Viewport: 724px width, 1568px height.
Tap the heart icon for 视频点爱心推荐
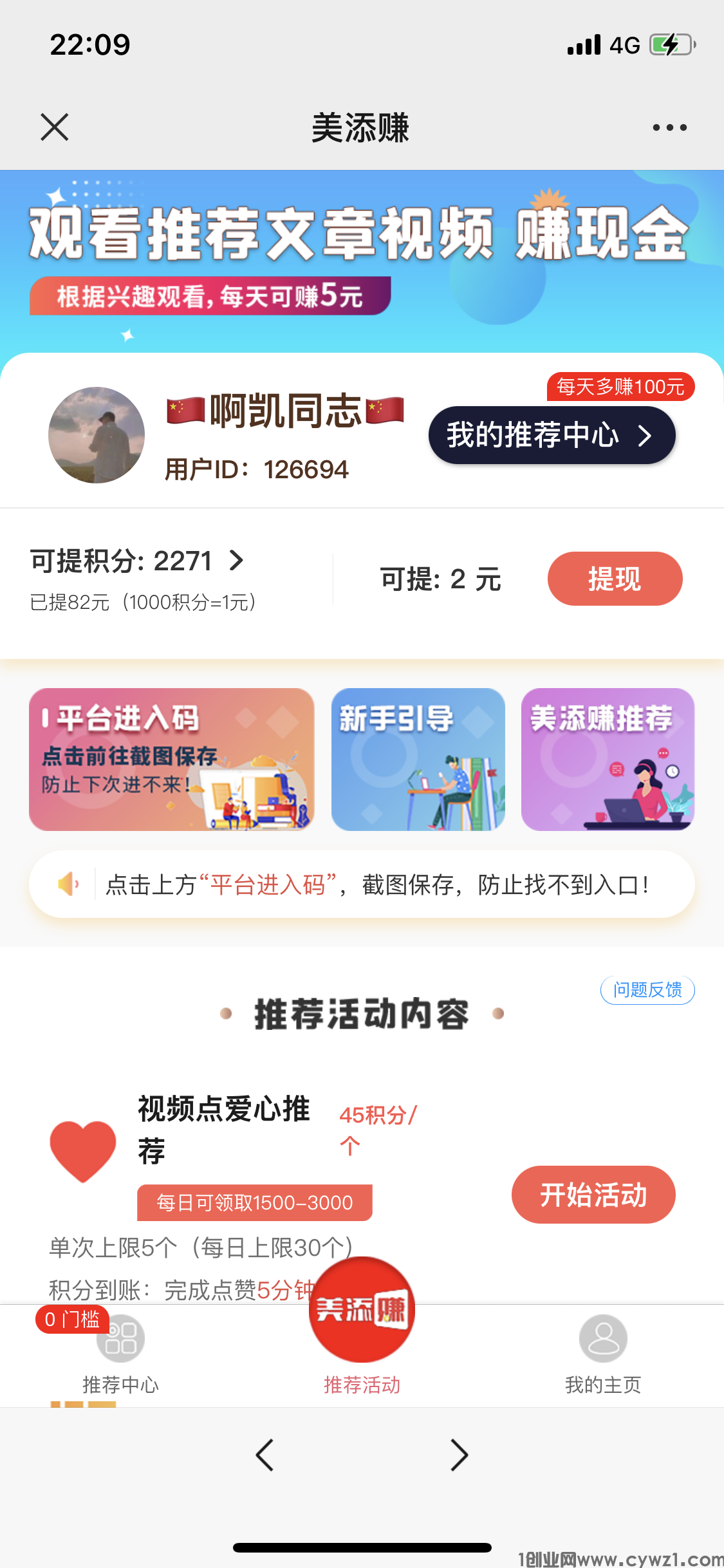(84, 1154)
